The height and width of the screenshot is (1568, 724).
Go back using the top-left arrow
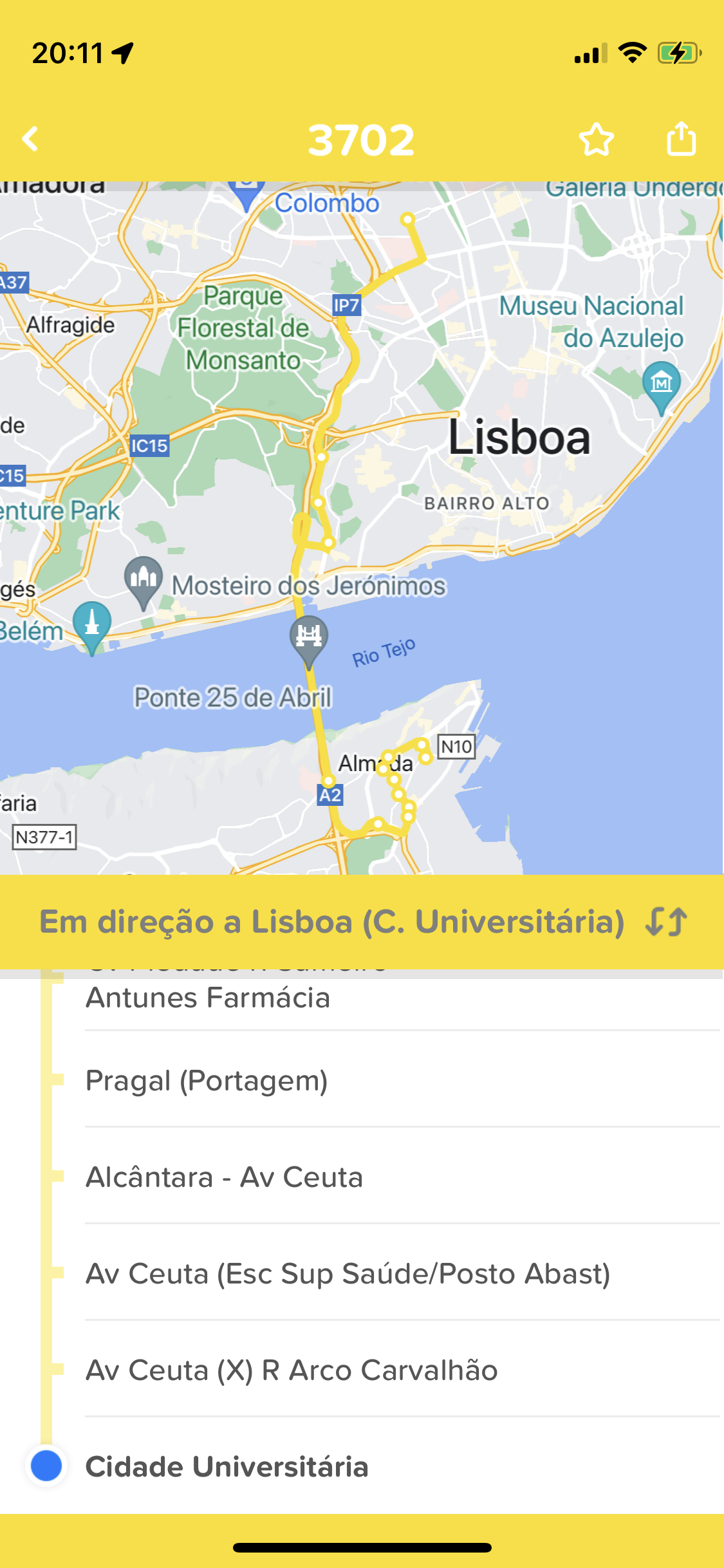click(30, 139)
